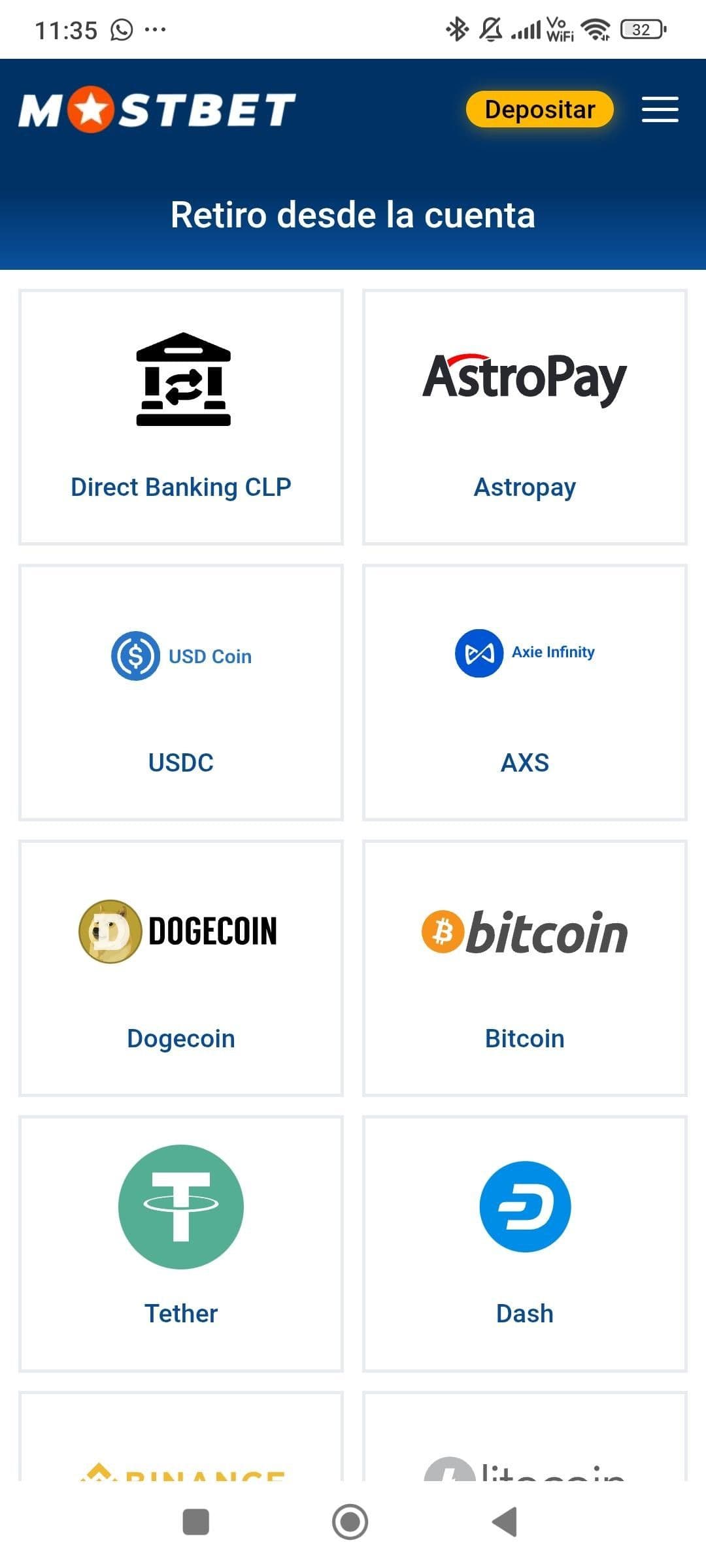Choose Dogecoin withdrawal method

tap(181, 968)
